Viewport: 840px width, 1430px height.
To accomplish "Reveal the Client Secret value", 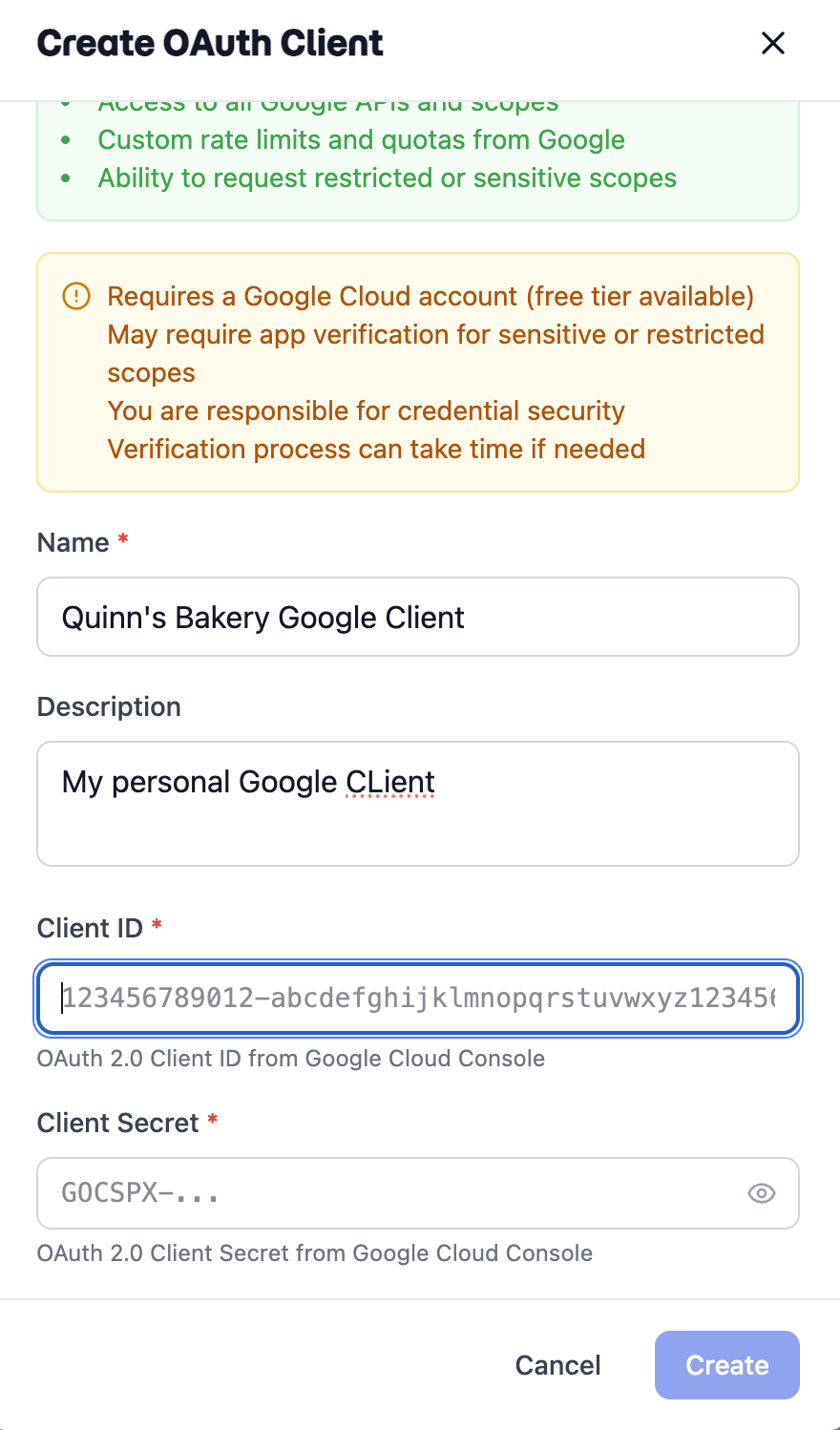I will pos(760,1193).
